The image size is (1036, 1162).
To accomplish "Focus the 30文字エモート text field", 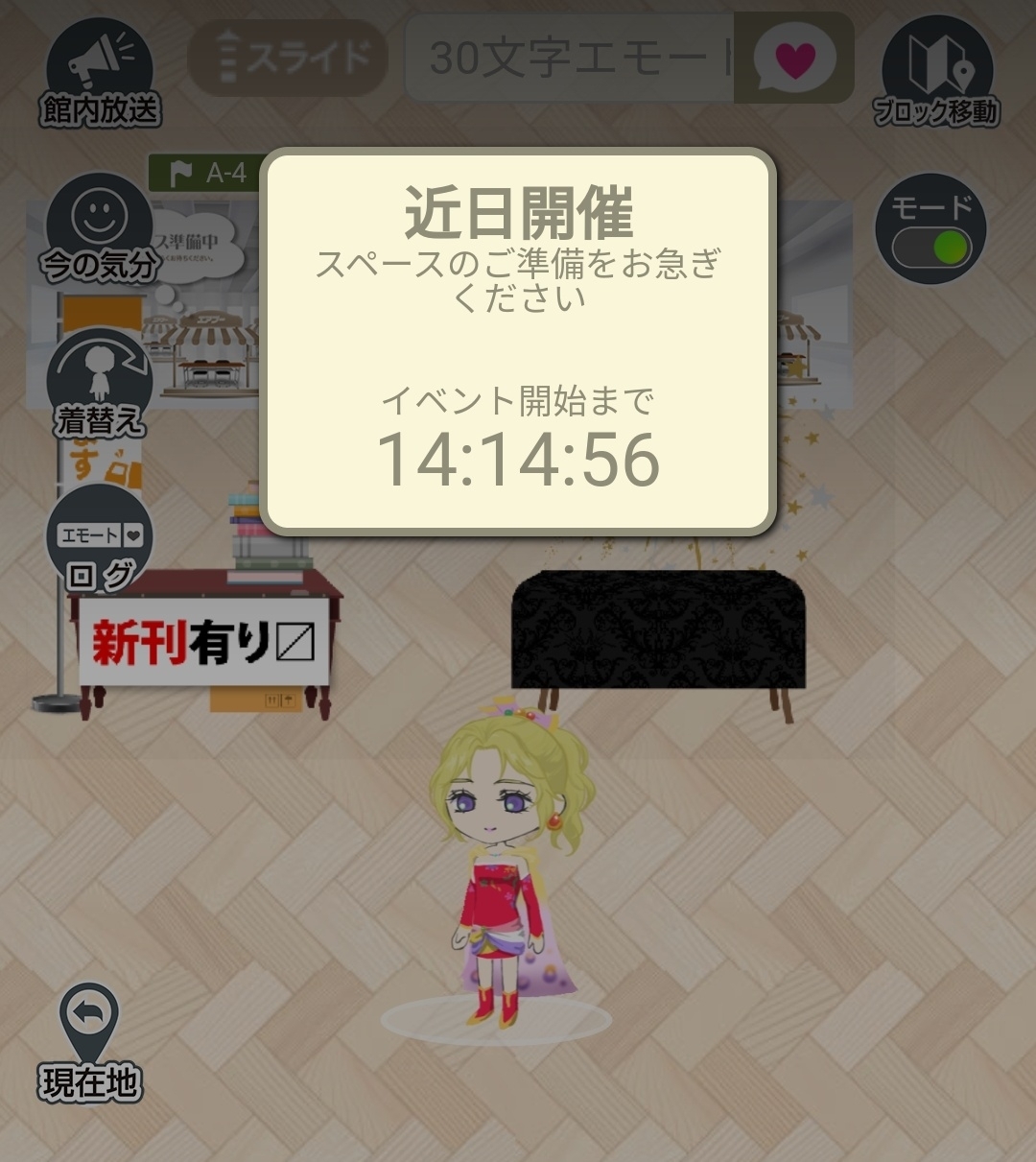I will (572, 59).
